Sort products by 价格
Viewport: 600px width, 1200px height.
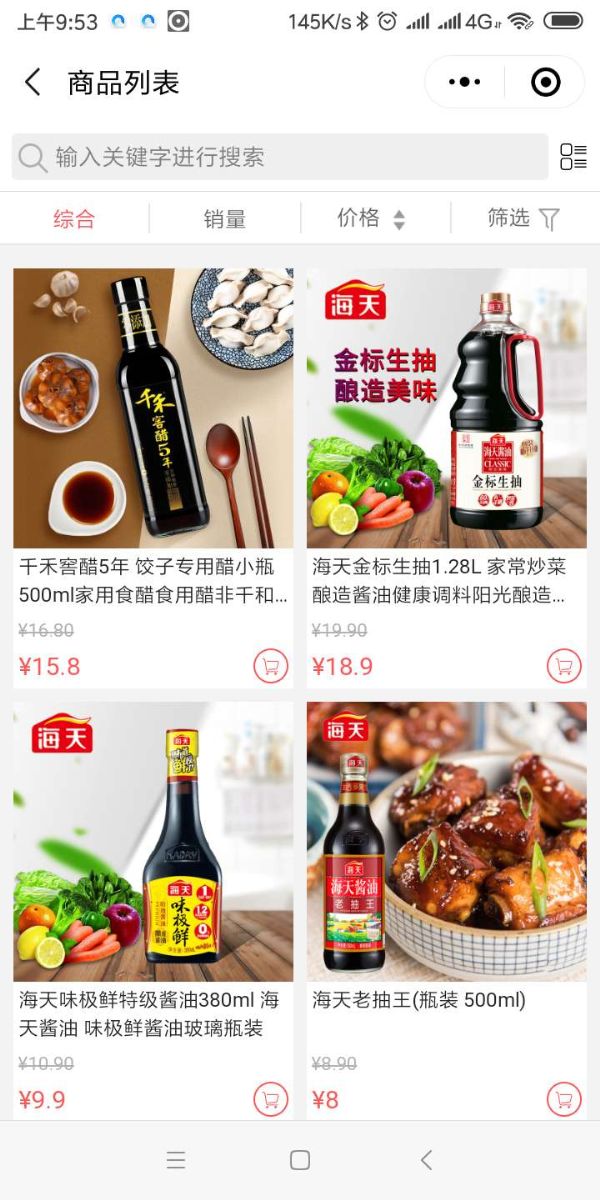click(x=371, y=219)
